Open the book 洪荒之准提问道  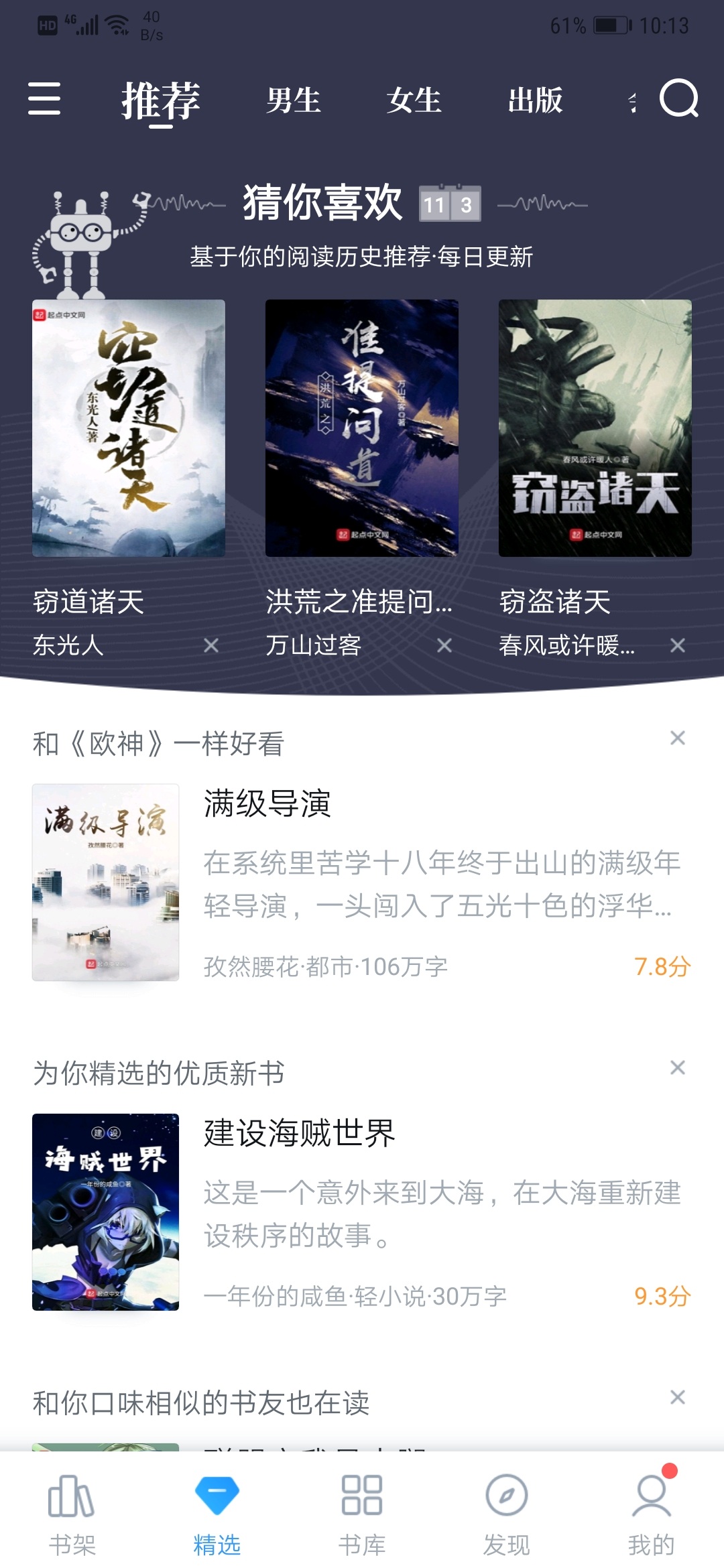pyautogui.click(x=362, y=428)
